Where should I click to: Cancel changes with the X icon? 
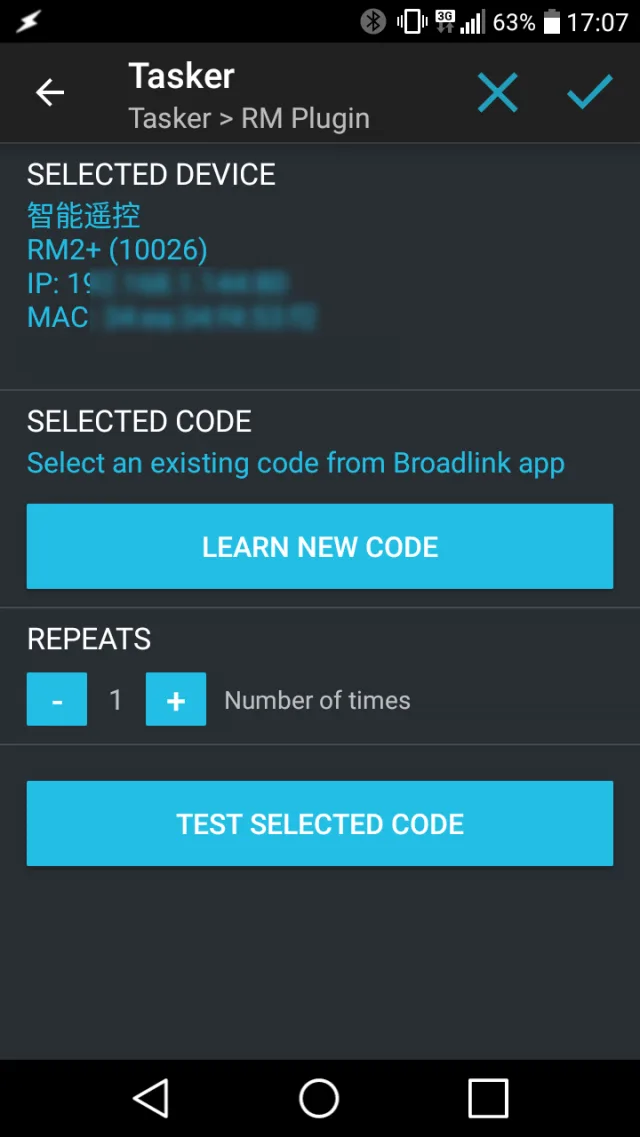point(497,93)
